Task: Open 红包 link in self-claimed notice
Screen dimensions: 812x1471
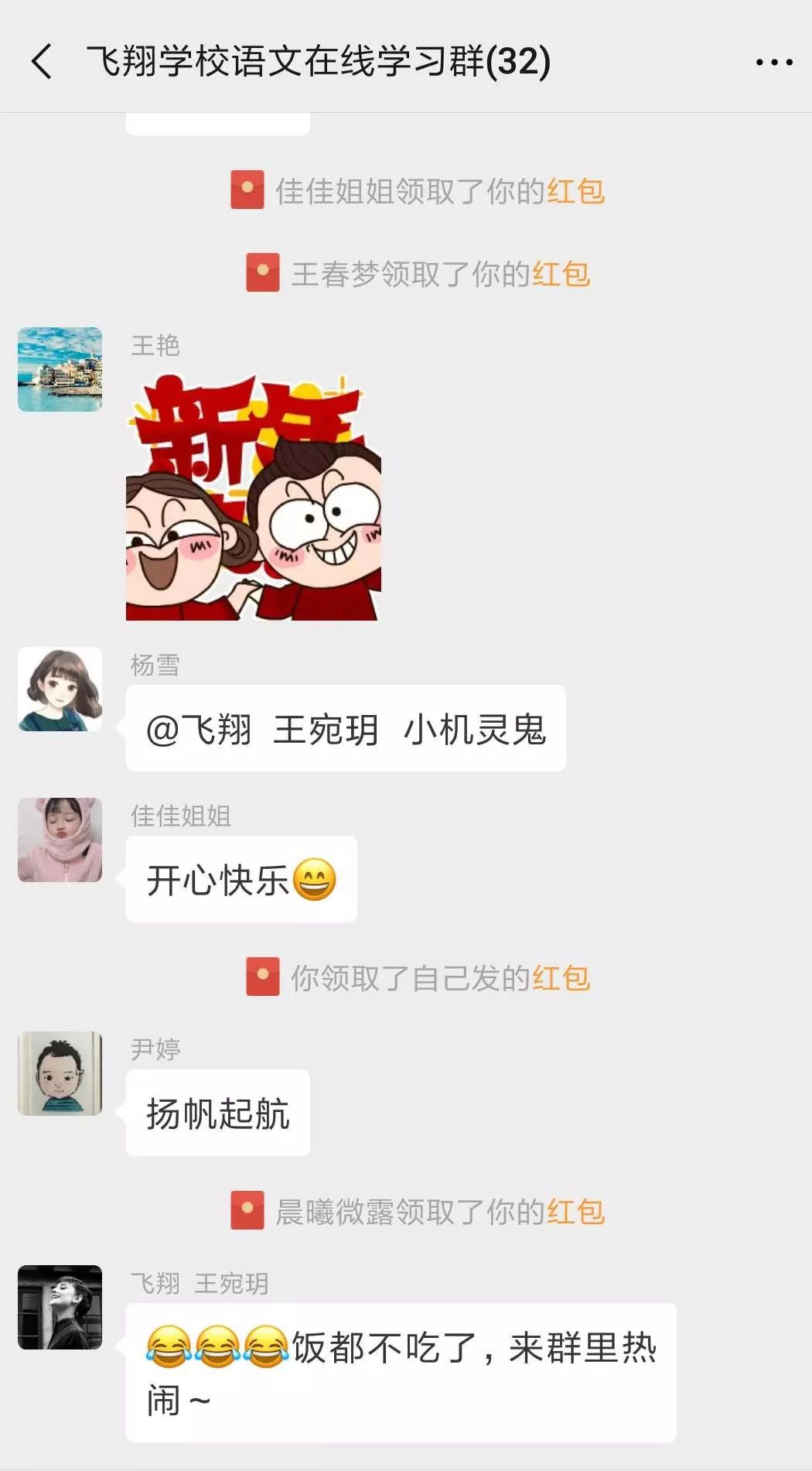Action: point(561,978)
